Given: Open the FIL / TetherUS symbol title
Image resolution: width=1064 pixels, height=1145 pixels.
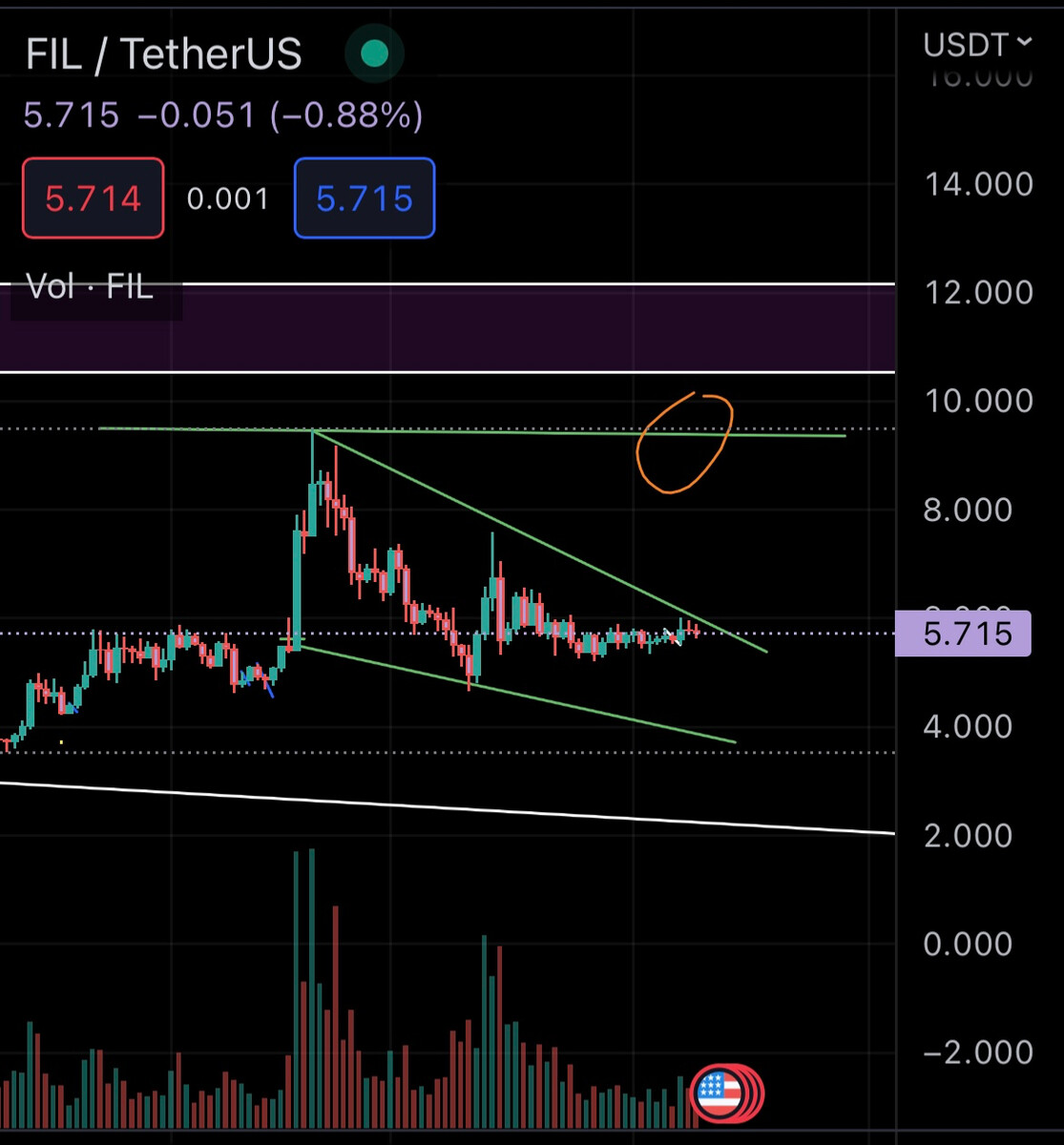Looking at the screenshot, I should pyautogui.click(x=163, y=54).
